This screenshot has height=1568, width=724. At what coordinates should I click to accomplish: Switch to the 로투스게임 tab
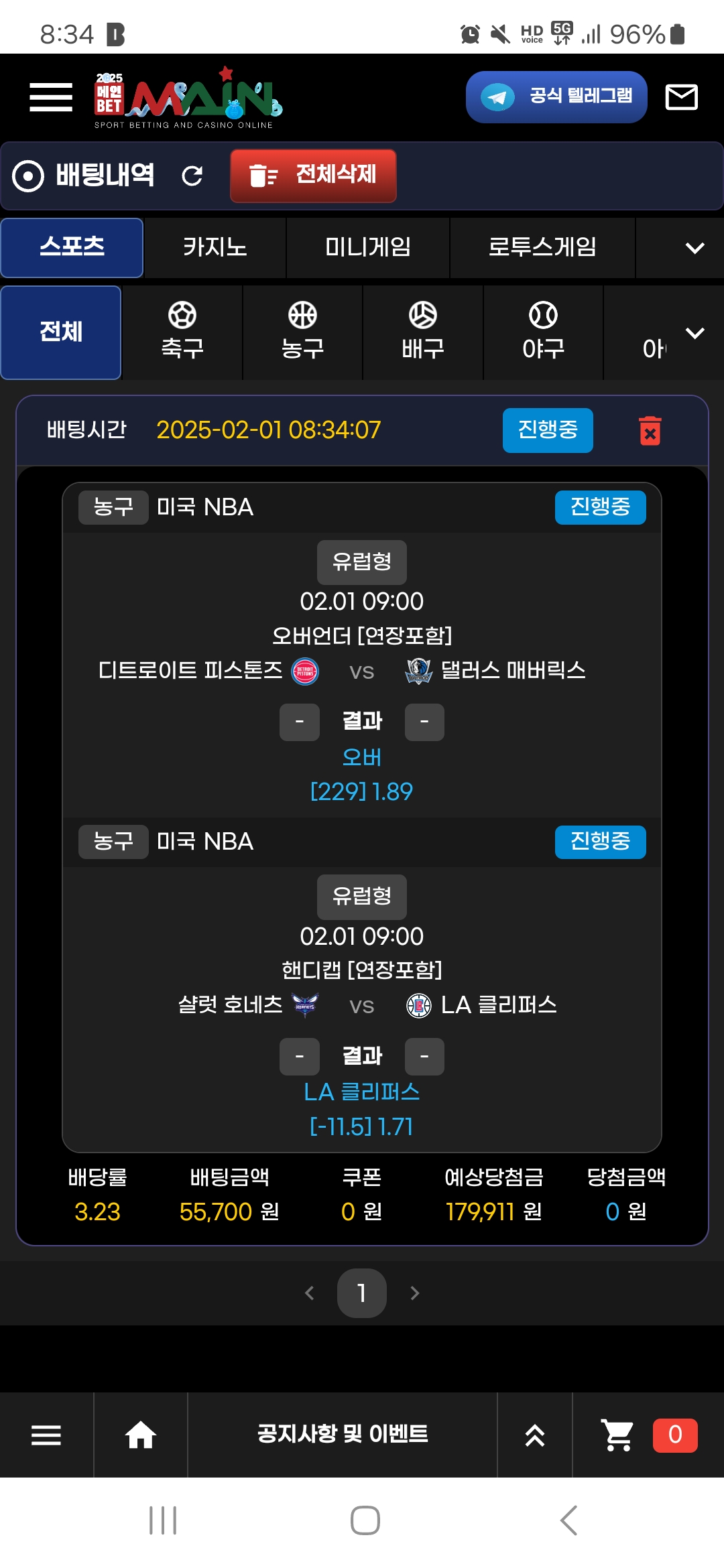click(542, 247)
